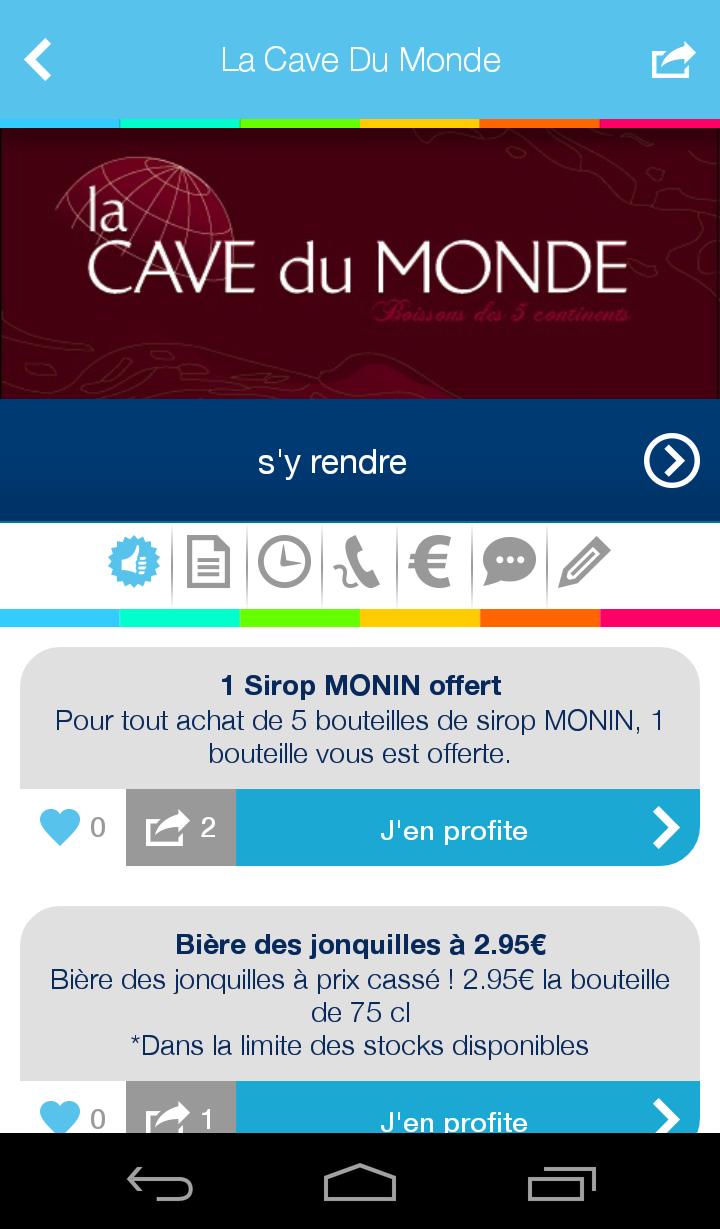Share the Bière des jonquilles offer
The width and height of the screenshot is (720, 1229).
click(181, 1116)
